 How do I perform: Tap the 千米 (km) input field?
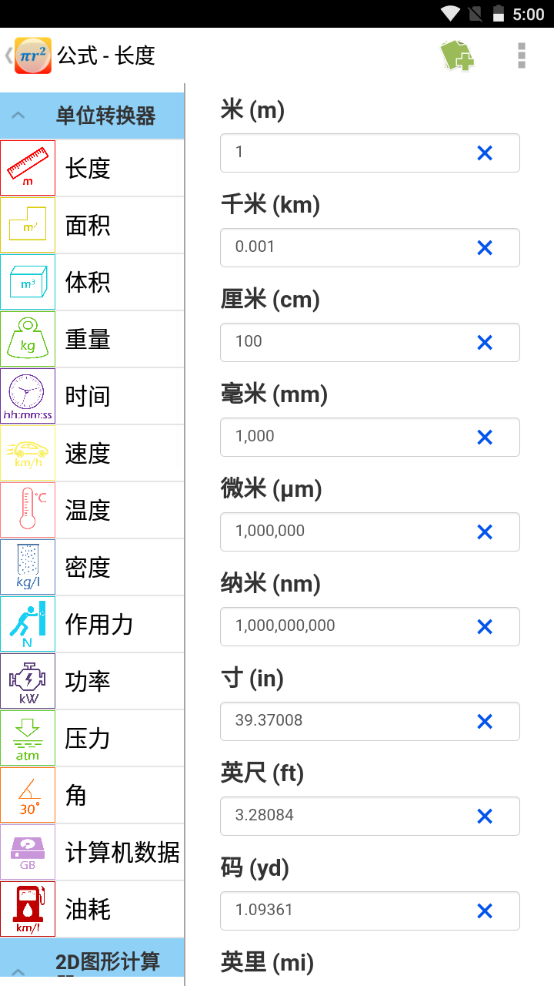(x=370, y=247)
